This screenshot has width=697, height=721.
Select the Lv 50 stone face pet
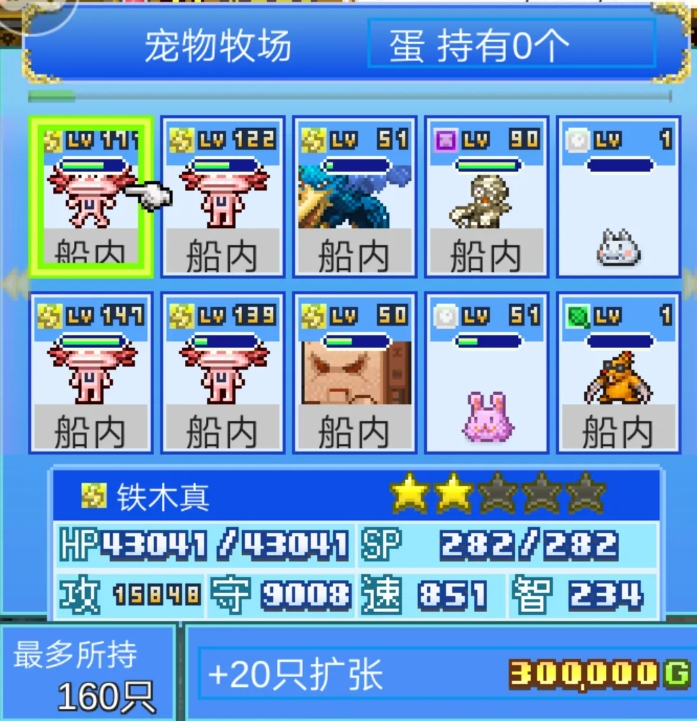pos(354,373)
